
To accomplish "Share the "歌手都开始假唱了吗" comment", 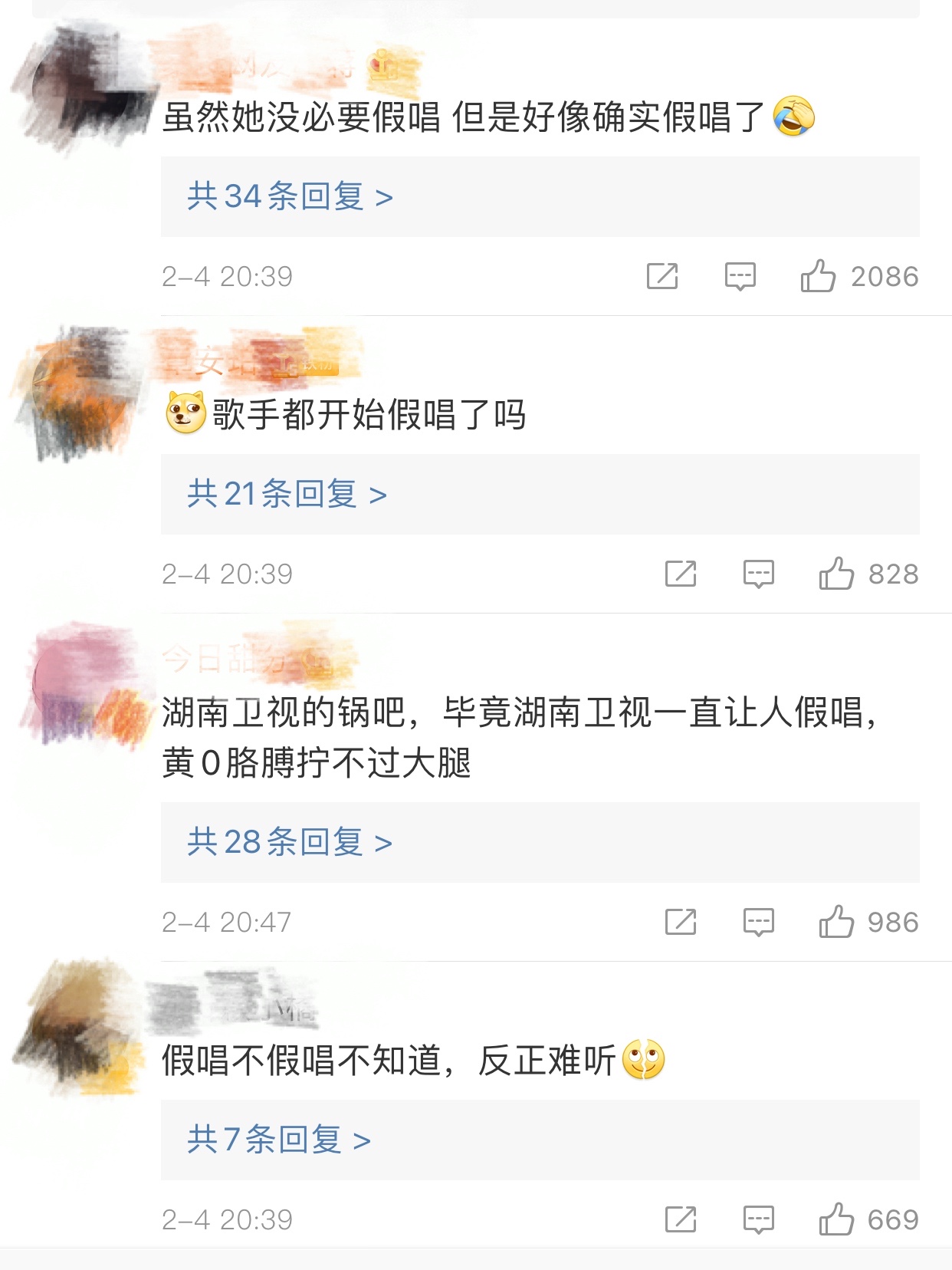I will coord(682,573).
